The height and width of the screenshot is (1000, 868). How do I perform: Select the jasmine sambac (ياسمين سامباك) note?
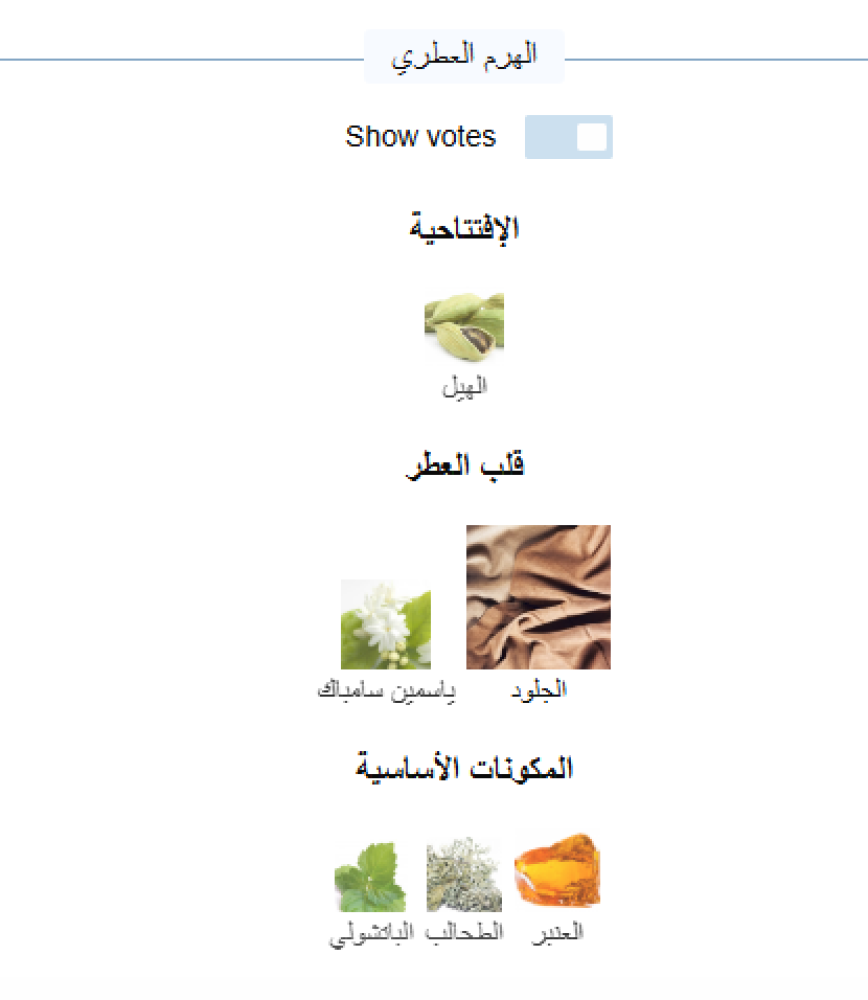coord(386,640)
